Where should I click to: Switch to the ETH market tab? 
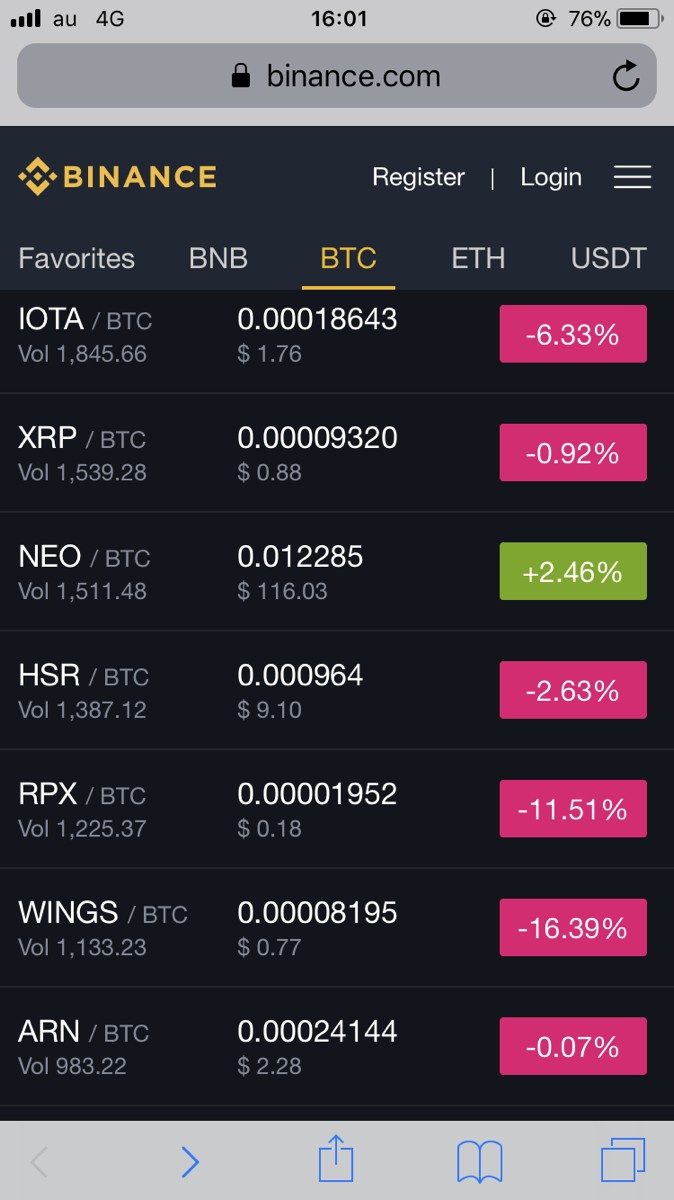(478, 258)
